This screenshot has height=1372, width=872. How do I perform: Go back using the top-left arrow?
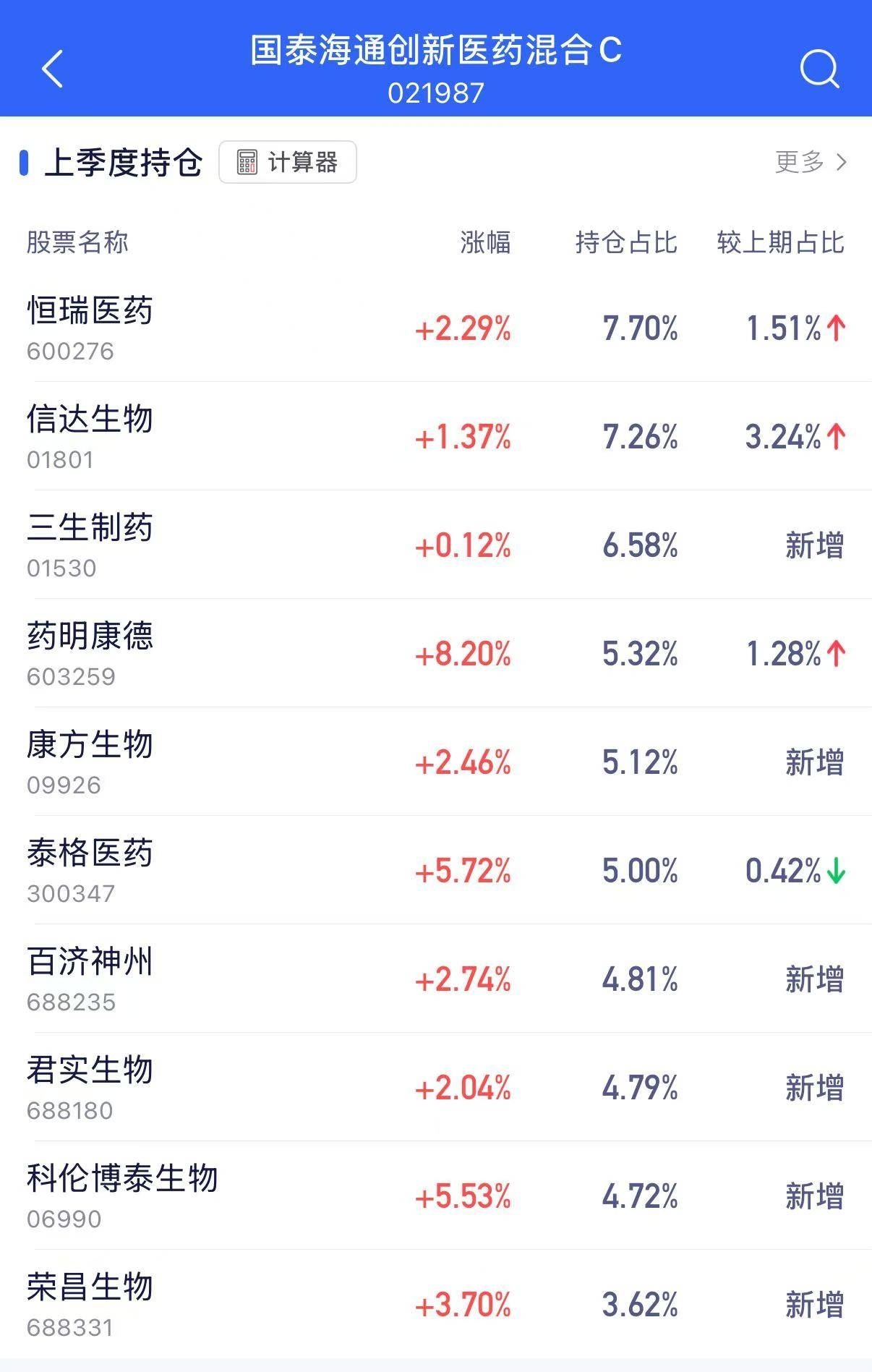click(52, 69)
